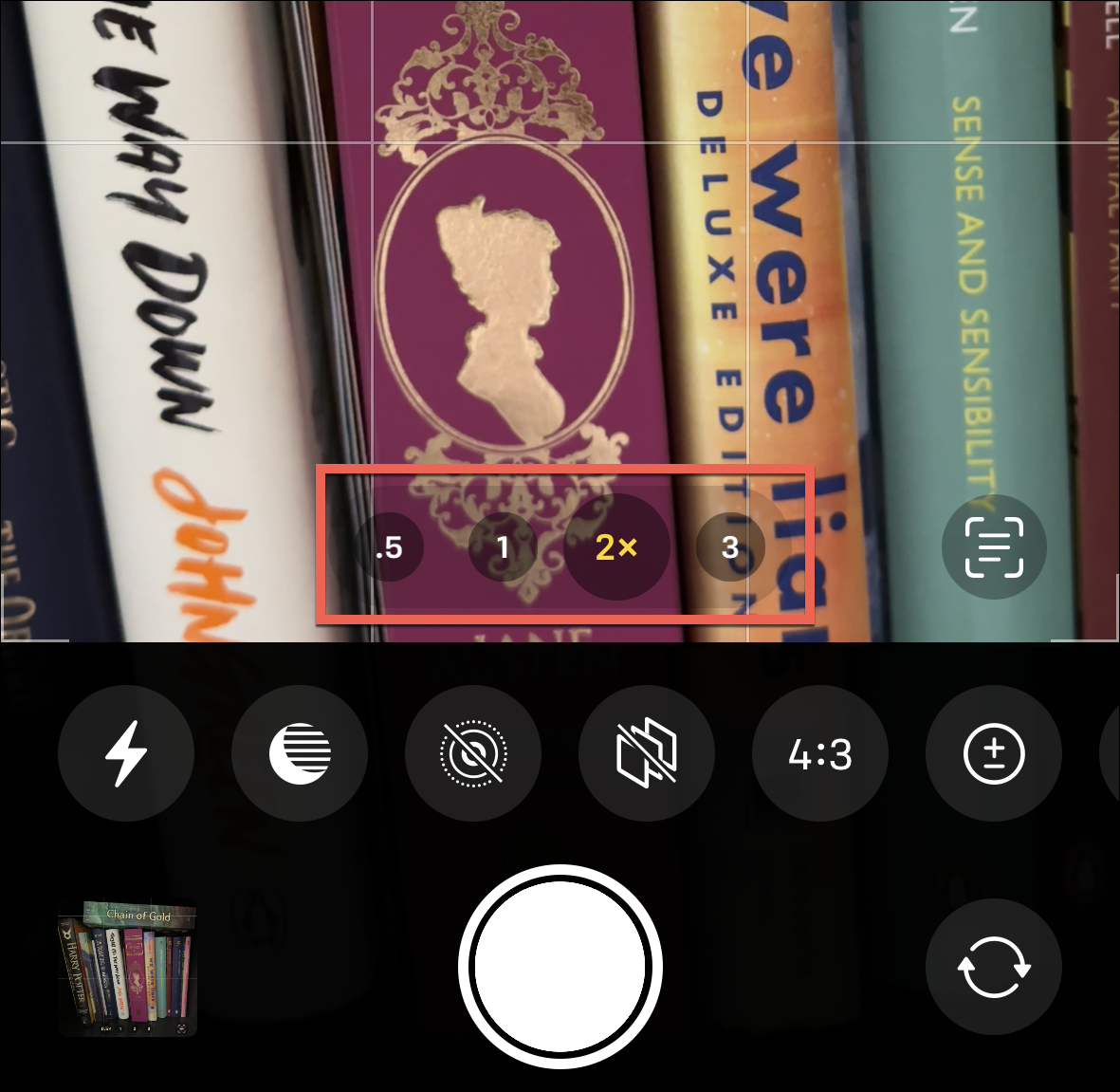Zoom in to 3x
Screen dimensions: 1120x1092
tap(729, 547)
